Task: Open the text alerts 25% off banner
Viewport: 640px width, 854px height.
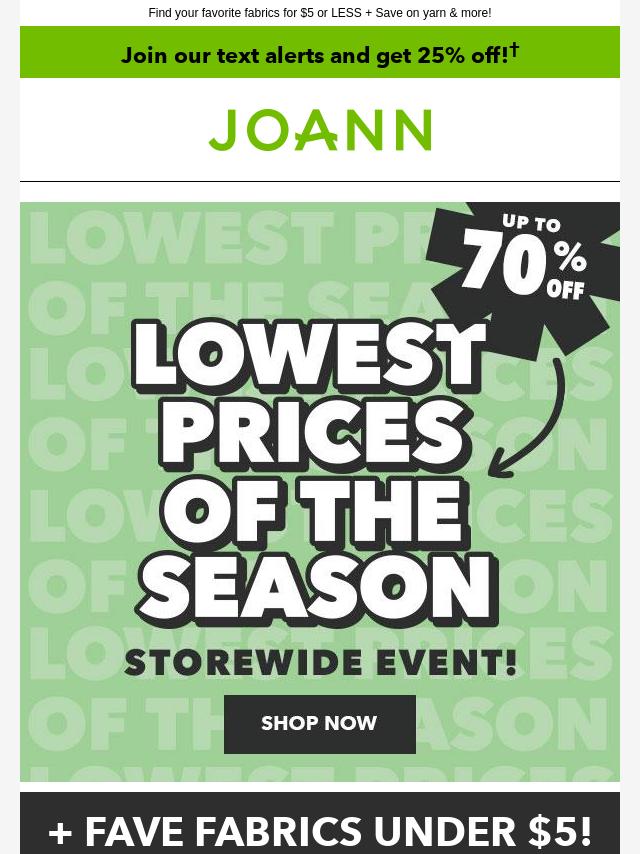Action: [x=320, y=54]
